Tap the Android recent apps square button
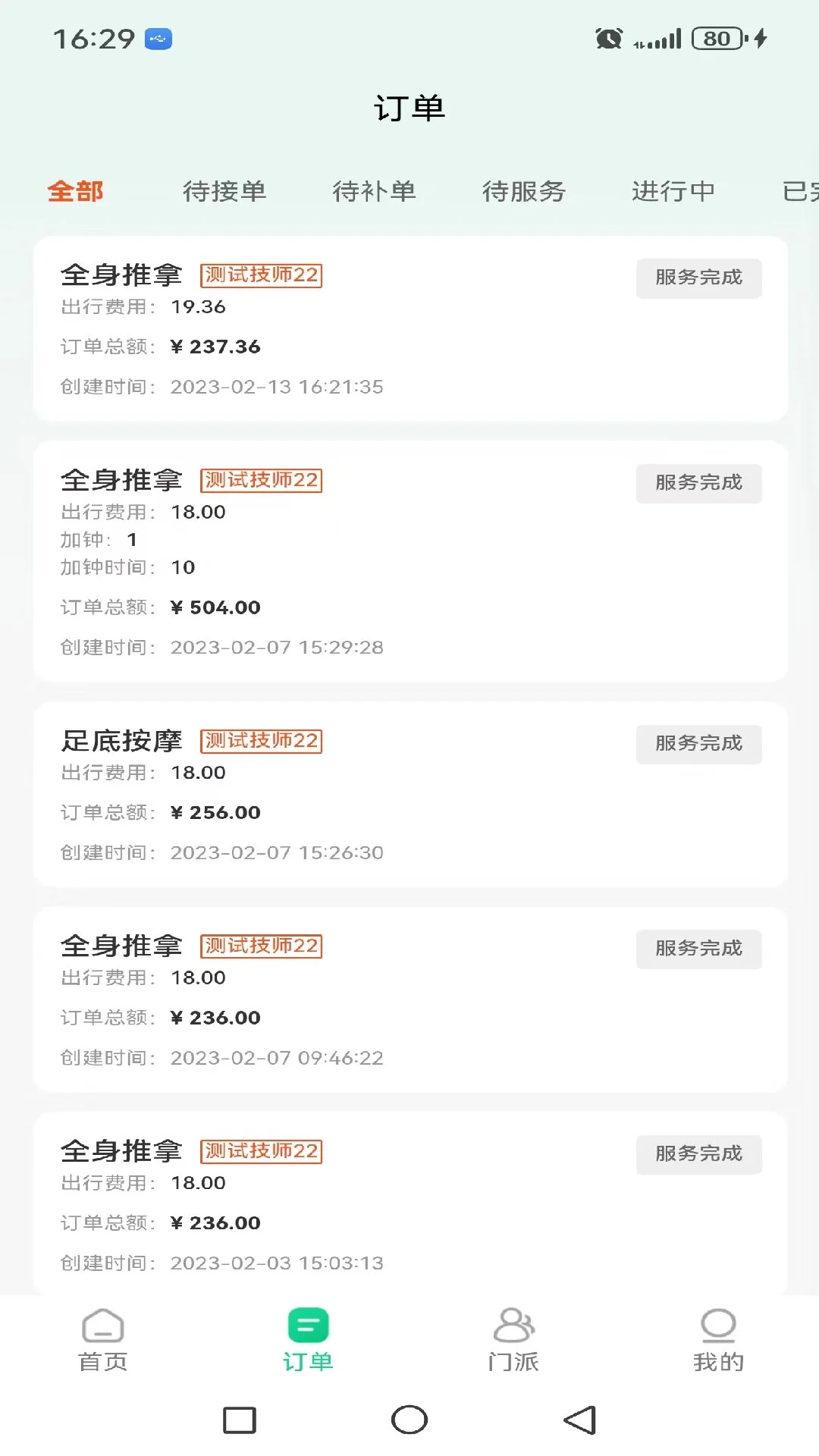 tap(240, 1419)
